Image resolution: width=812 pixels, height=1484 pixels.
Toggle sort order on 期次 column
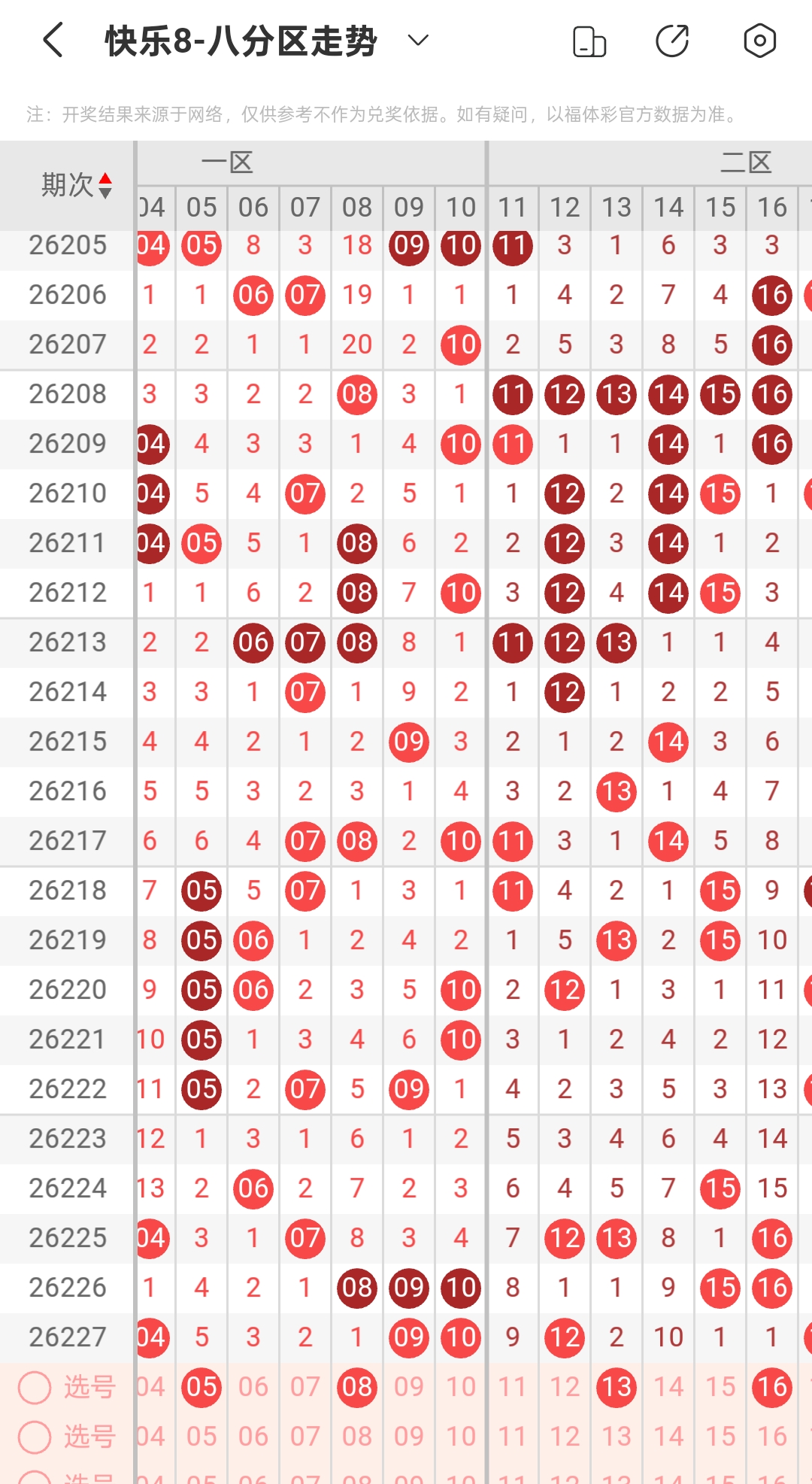pyautogui.click(x=105, y=185)
